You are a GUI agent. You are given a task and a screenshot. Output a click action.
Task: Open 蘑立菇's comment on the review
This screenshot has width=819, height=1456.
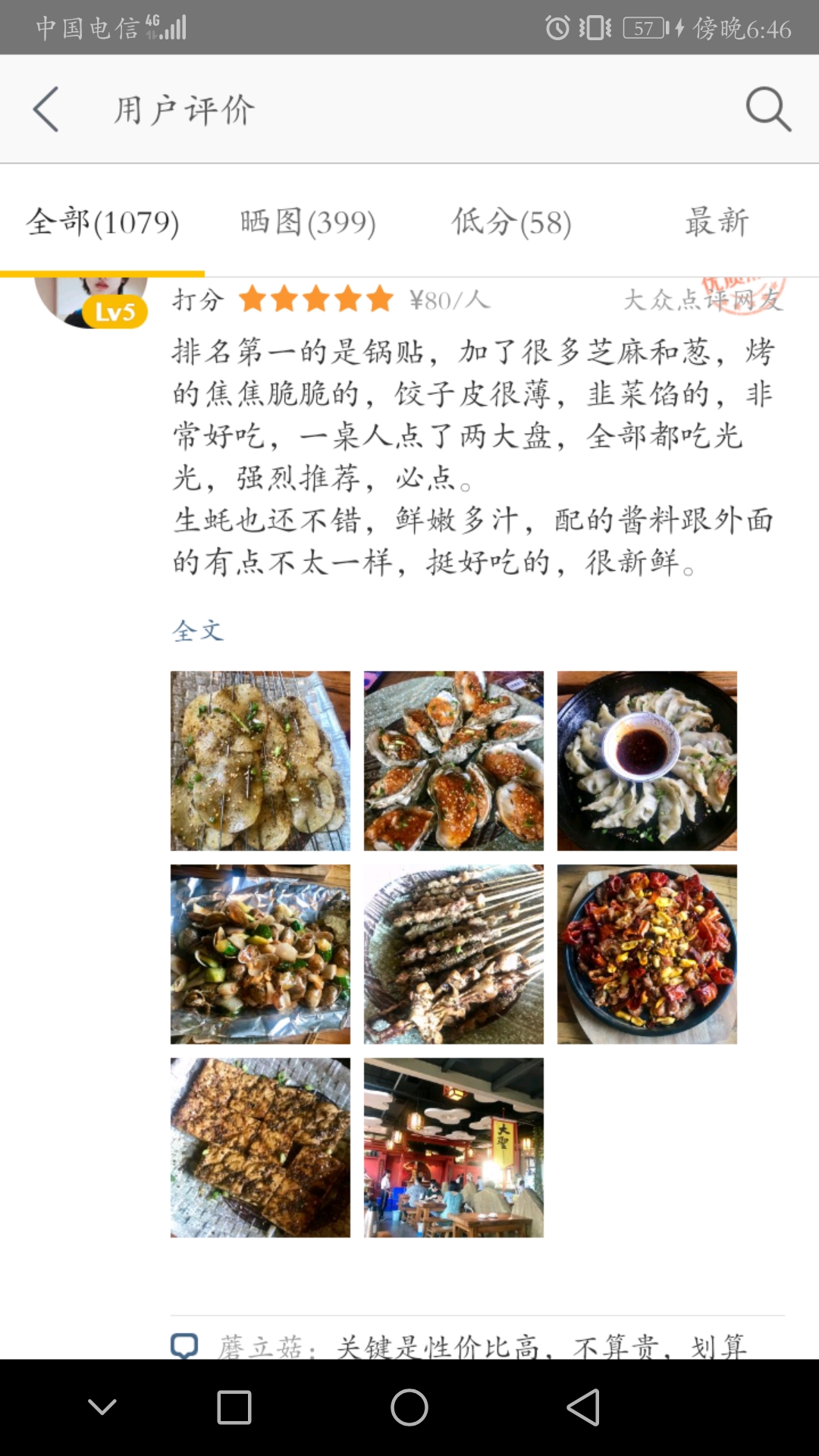pyautogui.click(x=478, y=1346)
